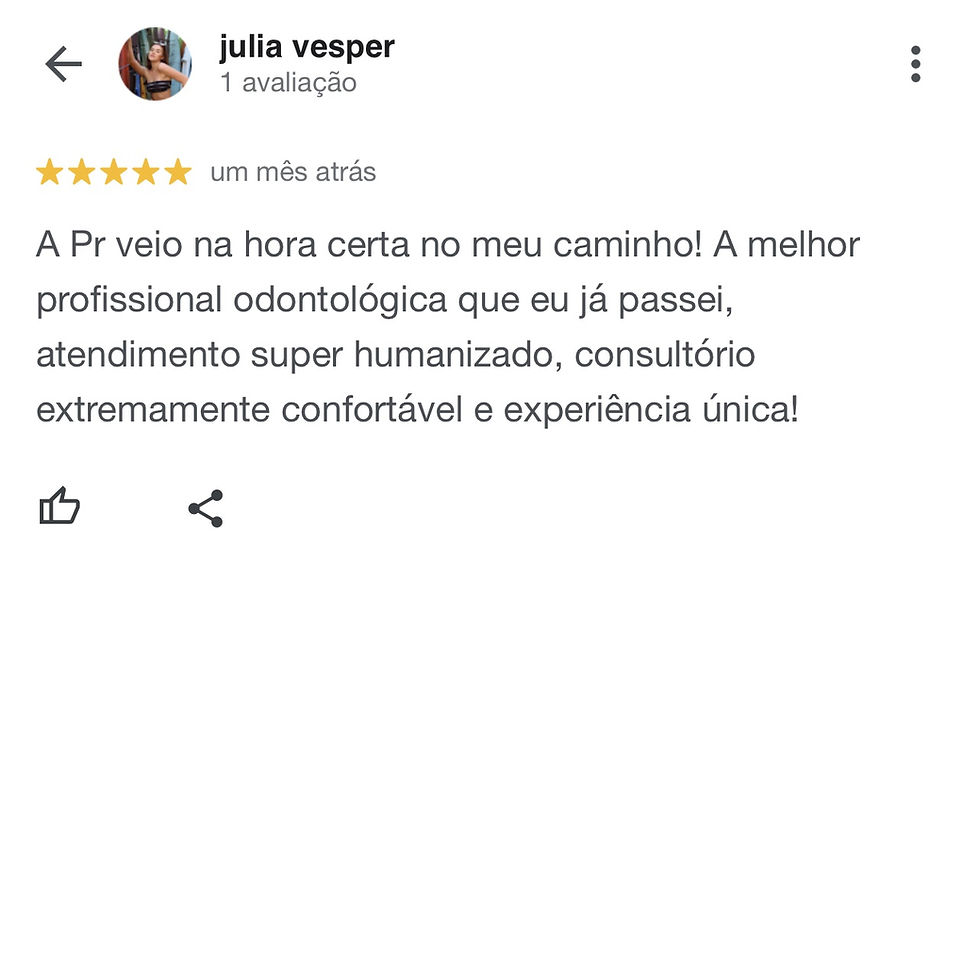Open the three-dot overflow menu
Image resolution: width=980 pixels, height=979 pixels.
click(x=915, y=64)
